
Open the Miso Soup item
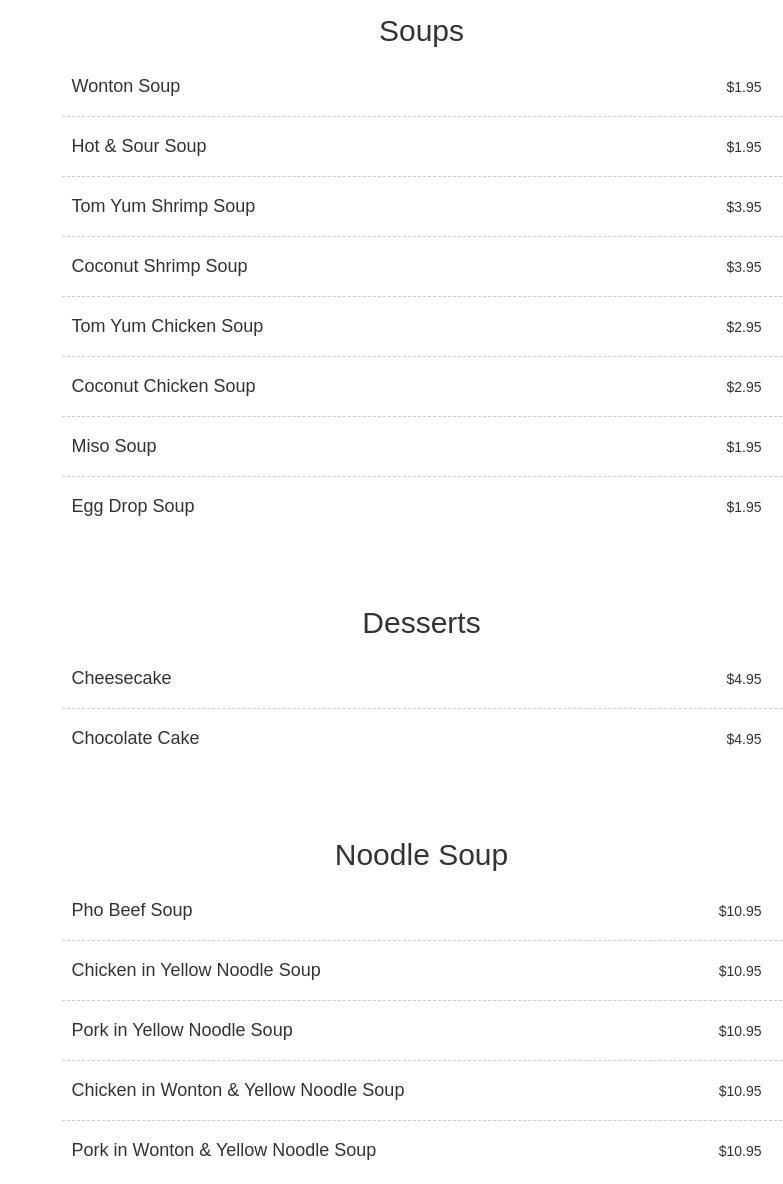[114, 447]
